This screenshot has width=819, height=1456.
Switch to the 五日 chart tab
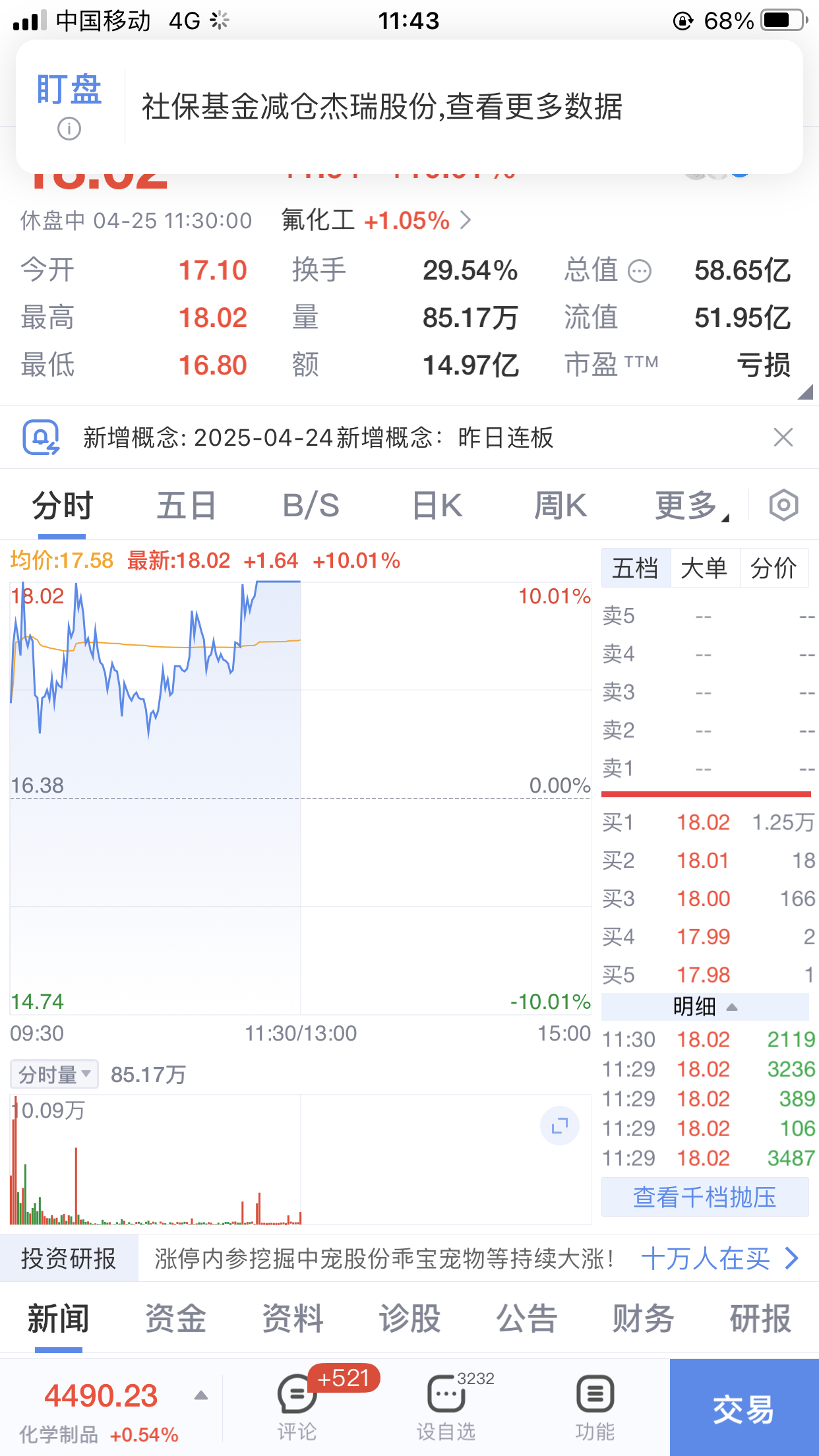point(186,506)
